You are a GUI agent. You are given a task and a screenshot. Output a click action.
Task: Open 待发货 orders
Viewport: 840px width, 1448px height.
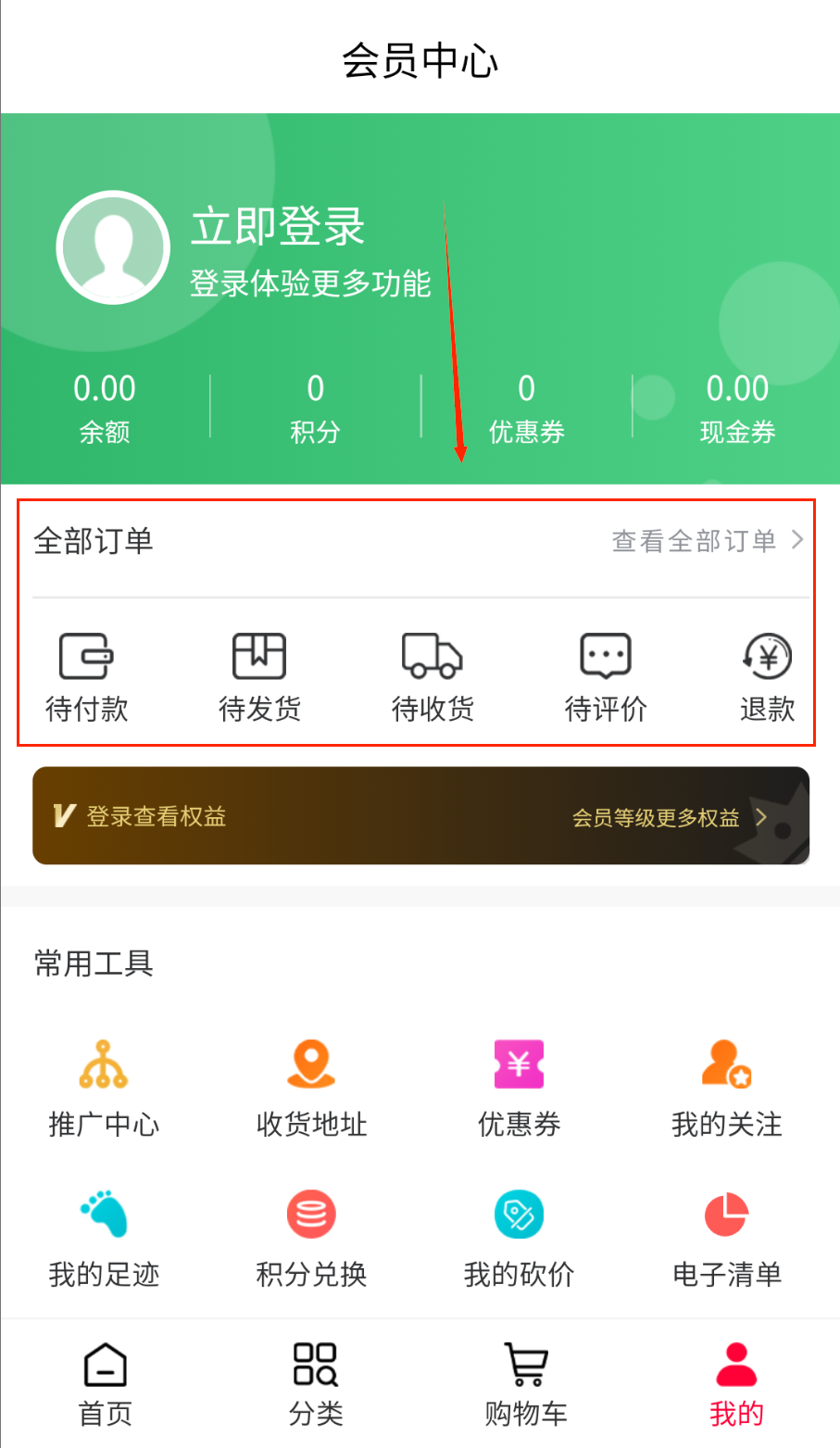pos(259,677)
